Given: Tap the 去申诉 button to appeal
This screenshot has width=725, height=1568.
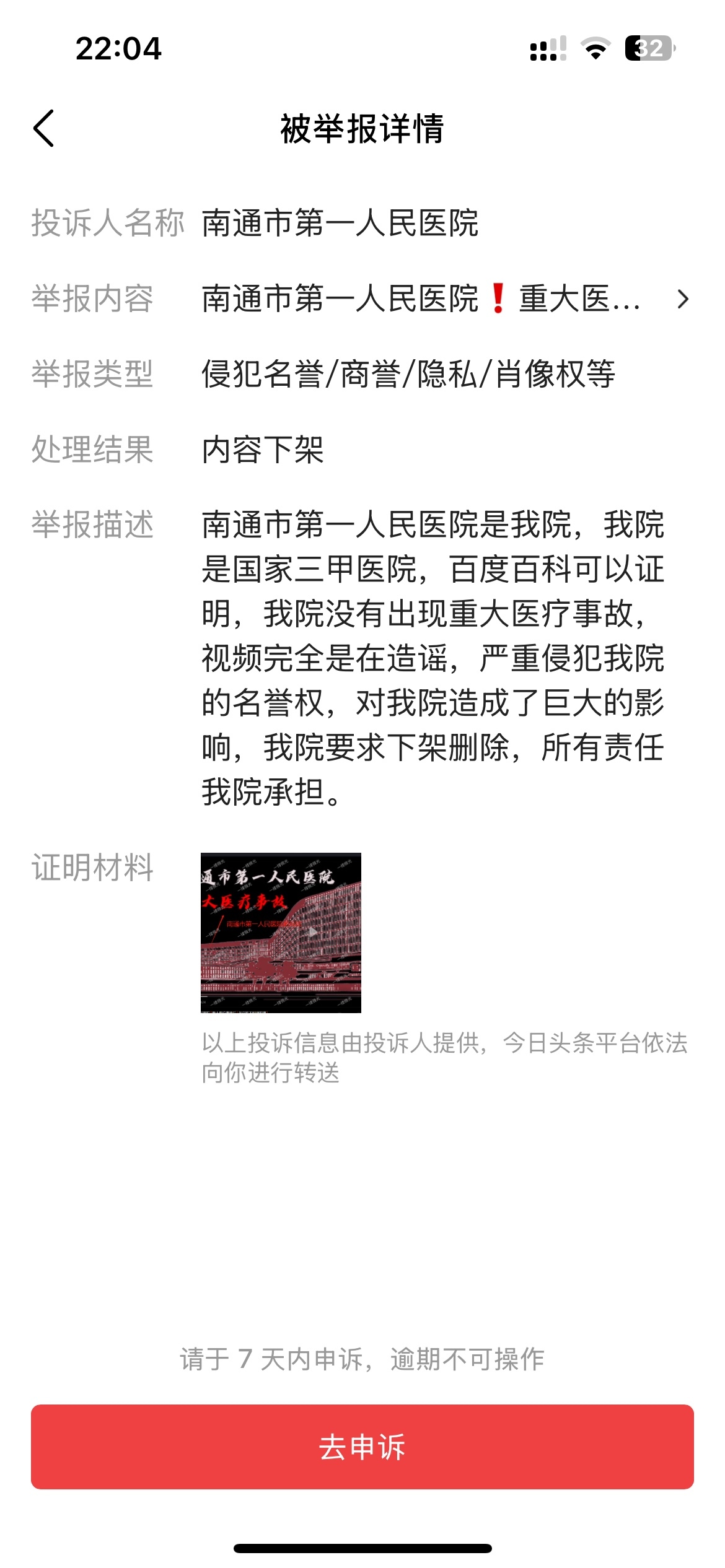Looking at the screenshot, I should click(x=362, y=1447).
